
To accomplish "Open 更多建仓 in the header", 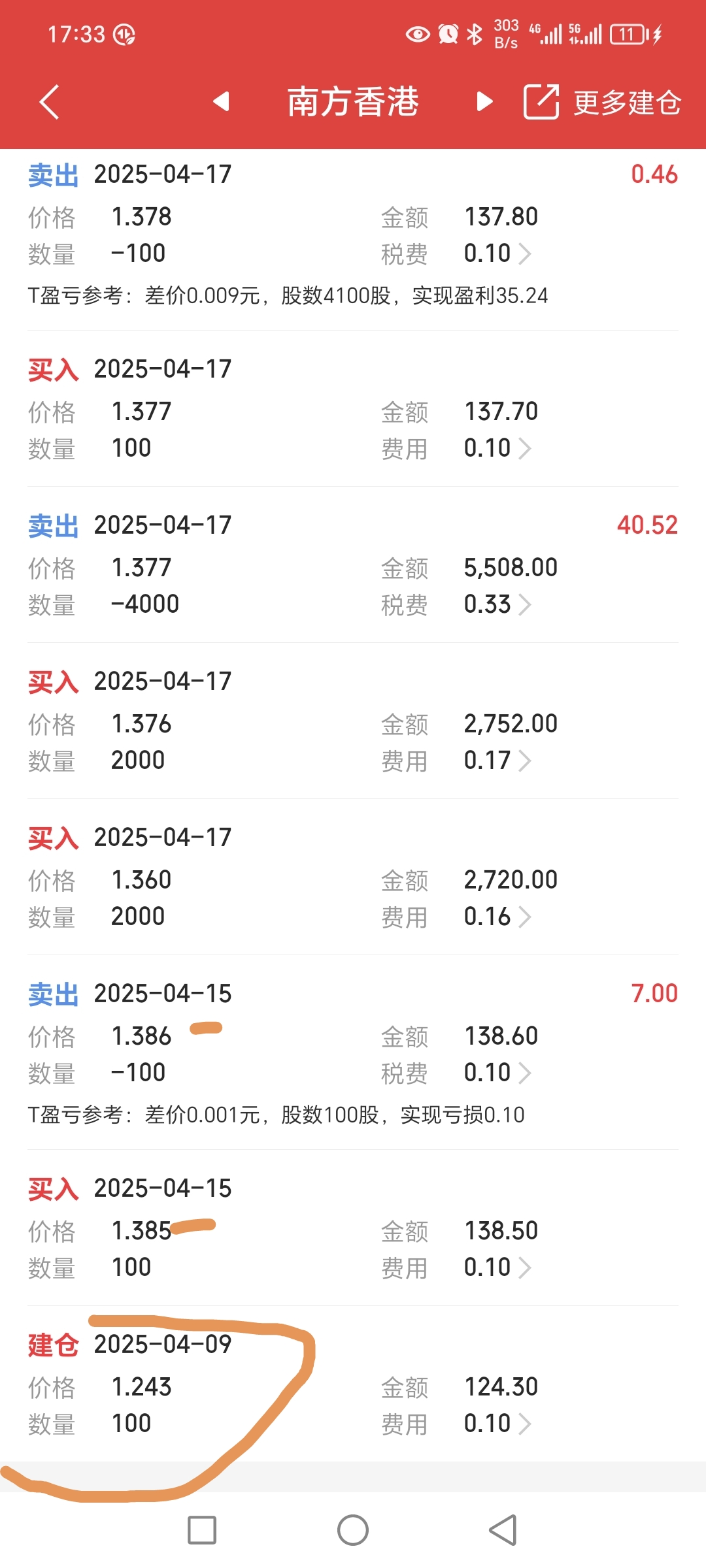I will [602, 102].
